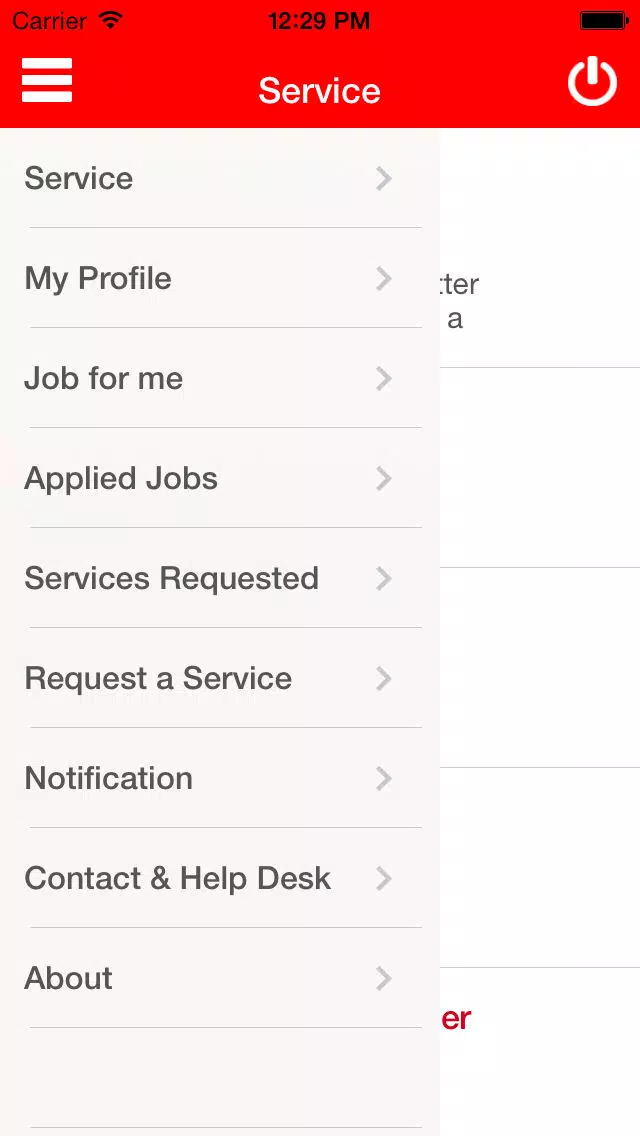The width and height of the screenshot is (640, 1136).
Task: View Applied Jobs
Action: (220, 478)
